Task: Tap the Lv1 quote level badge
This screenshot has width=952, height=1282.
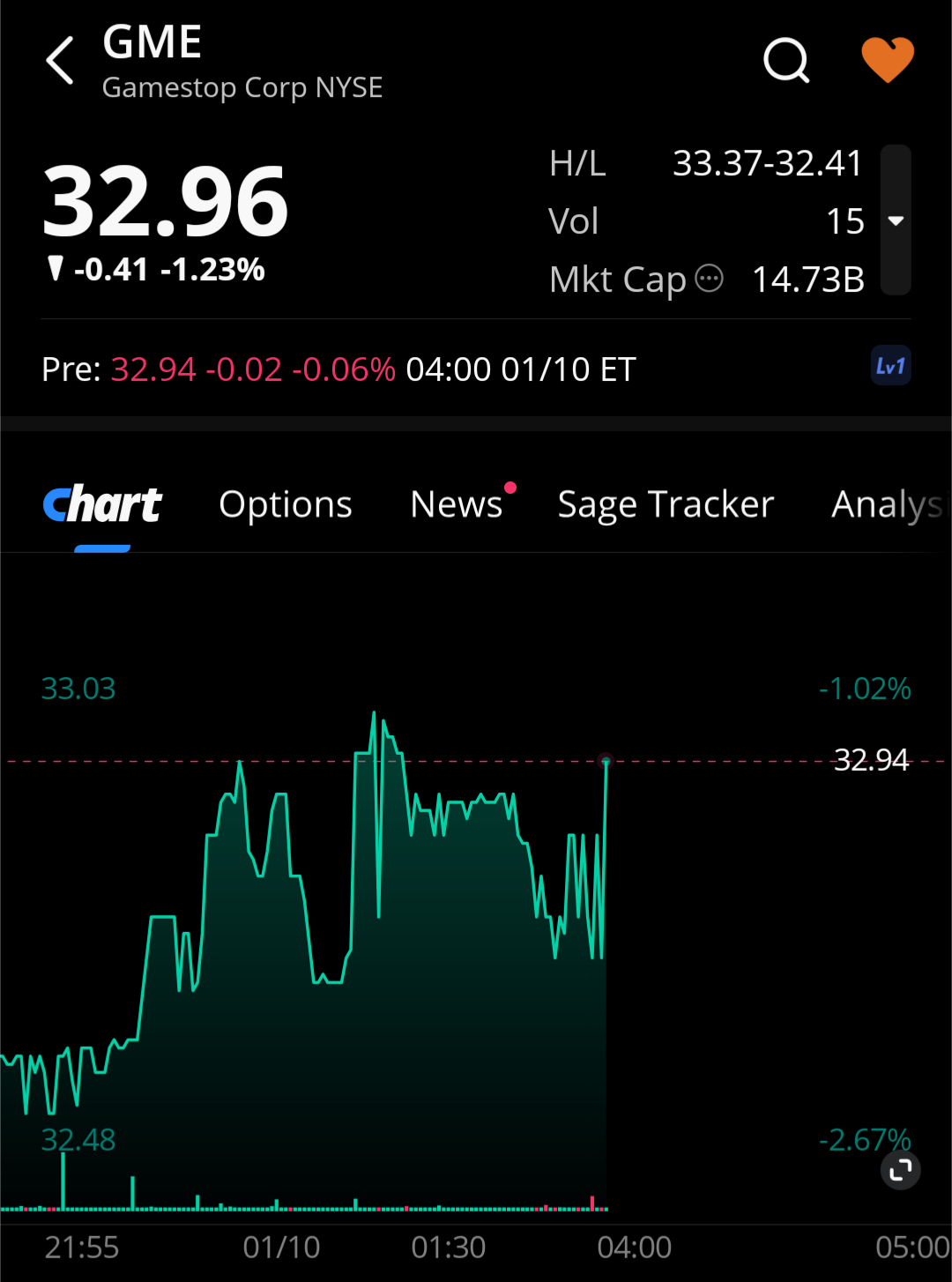Action: pyautogui.click(x=890, y=366)
